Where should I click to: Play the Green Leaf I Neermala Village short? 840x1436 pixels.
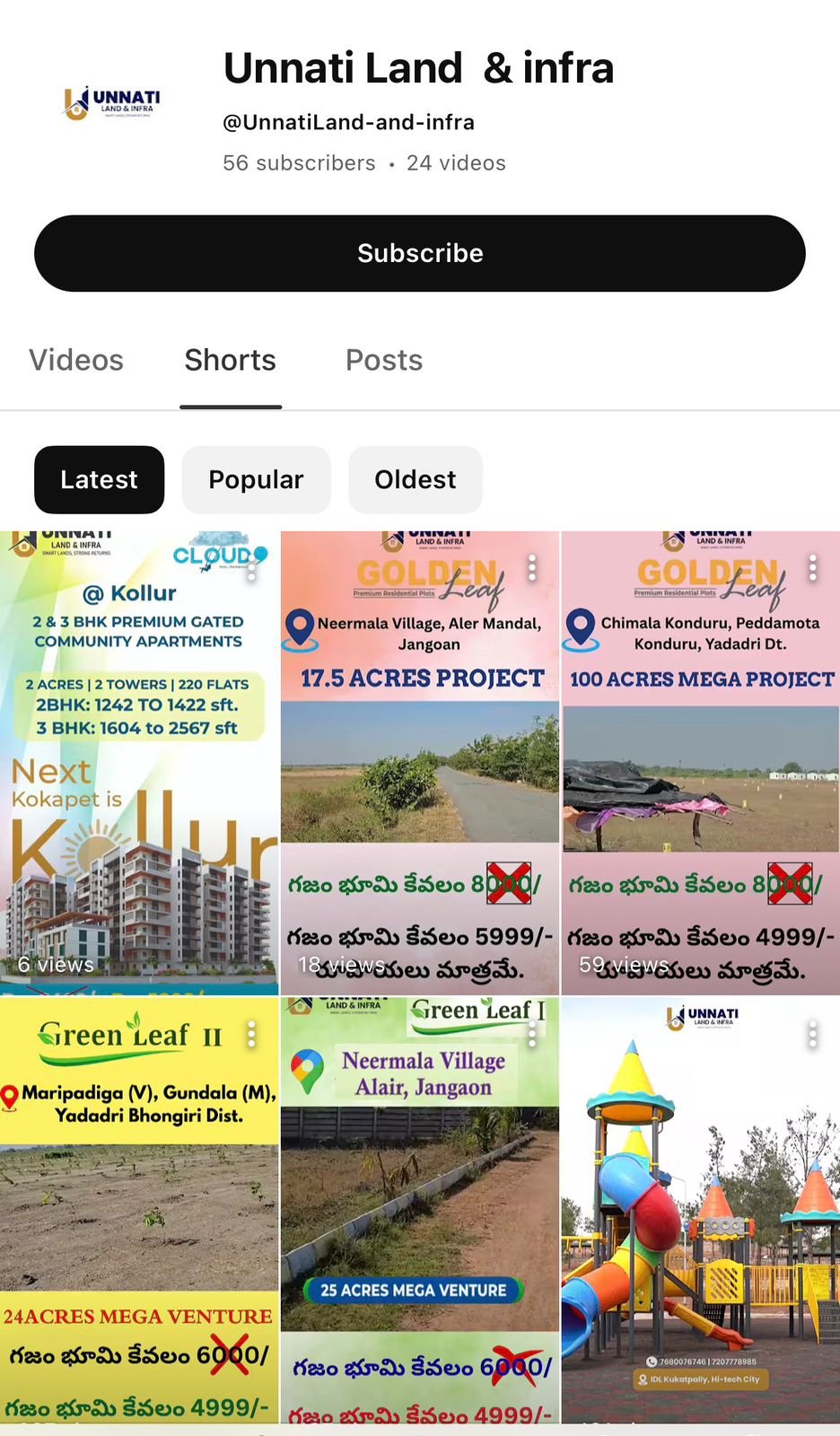[420, 1212]
